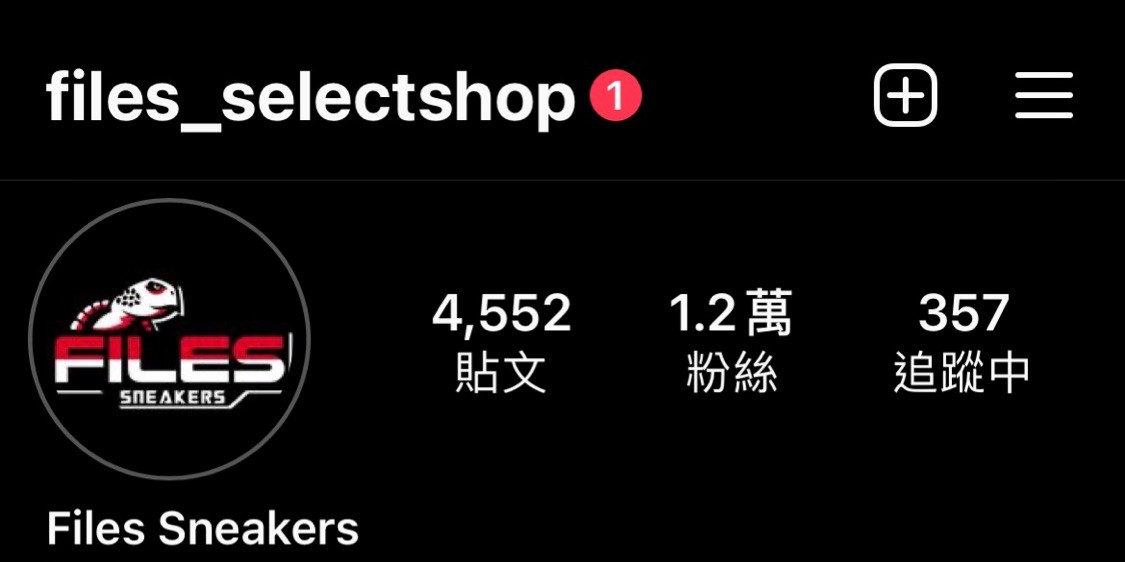
Task: Open the create new post plus icon
Action: pos(905,96)
